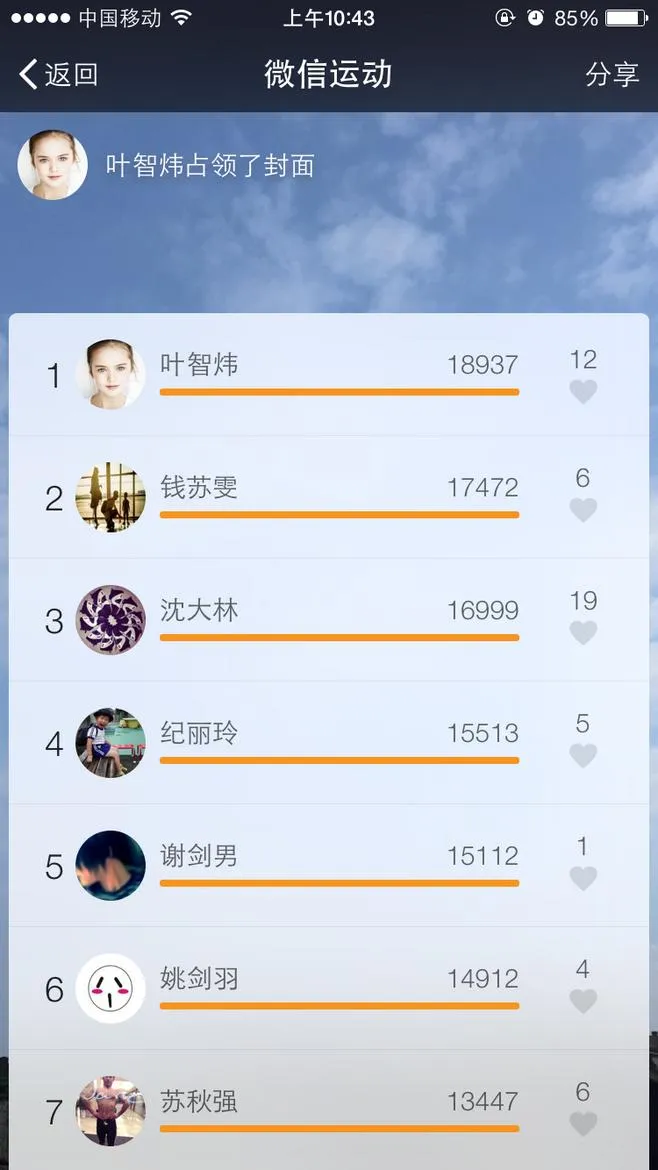The width and height of the screenshot is (658, 1170).
Task: Open 姚剑羽's ranking row
Action: point(329,989)
